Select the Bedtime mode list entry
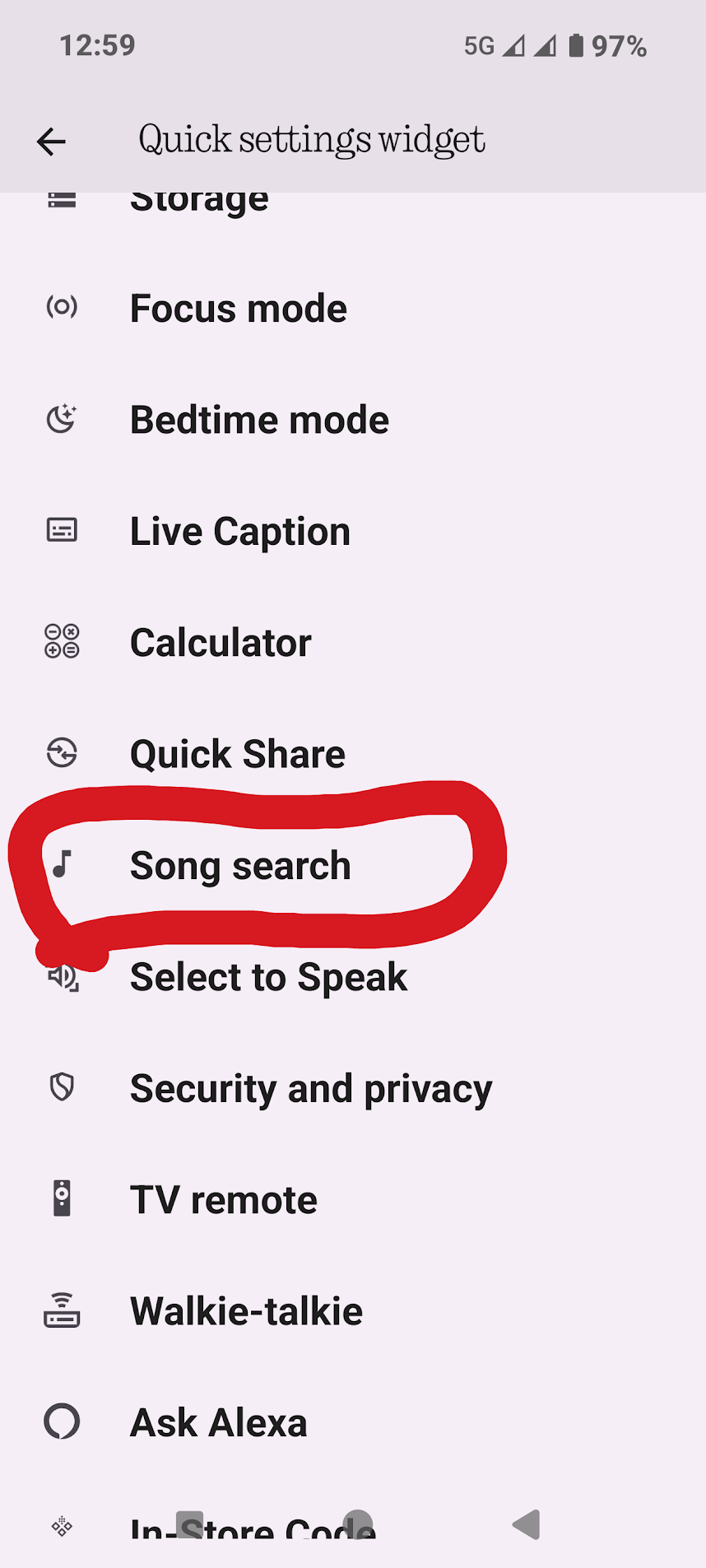Screen dimensions: 706x1568 point(259,418)
